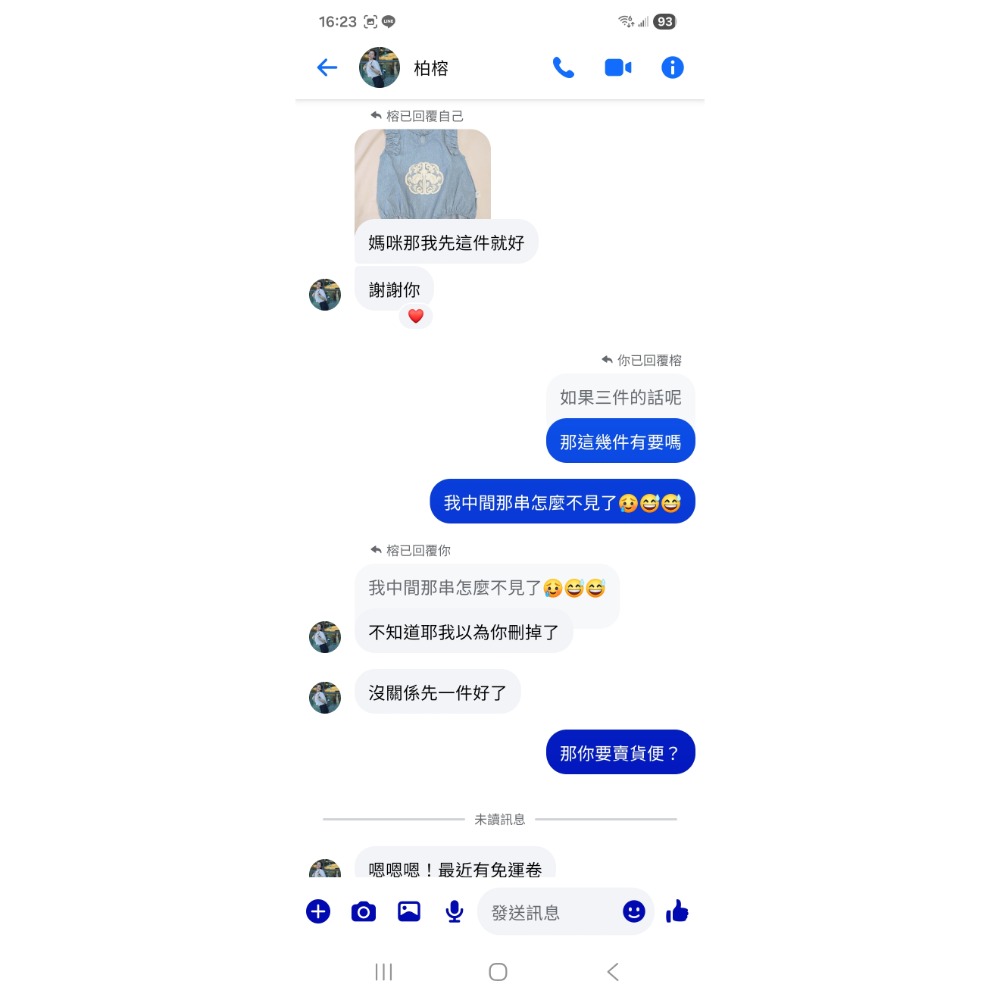Open more options plus icon
This screenshot has width=1000, height=1000.
coord(318,911)
